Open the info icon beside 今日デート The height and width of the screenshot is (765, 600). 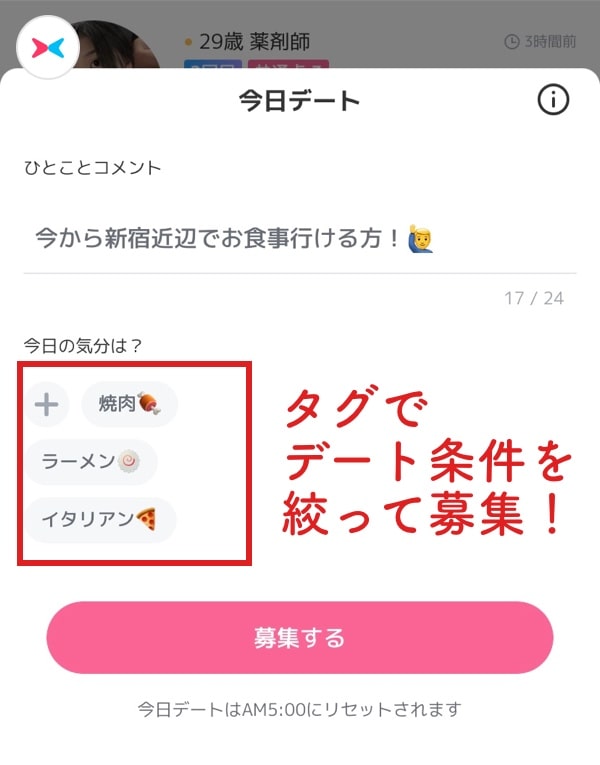[553, 99]
